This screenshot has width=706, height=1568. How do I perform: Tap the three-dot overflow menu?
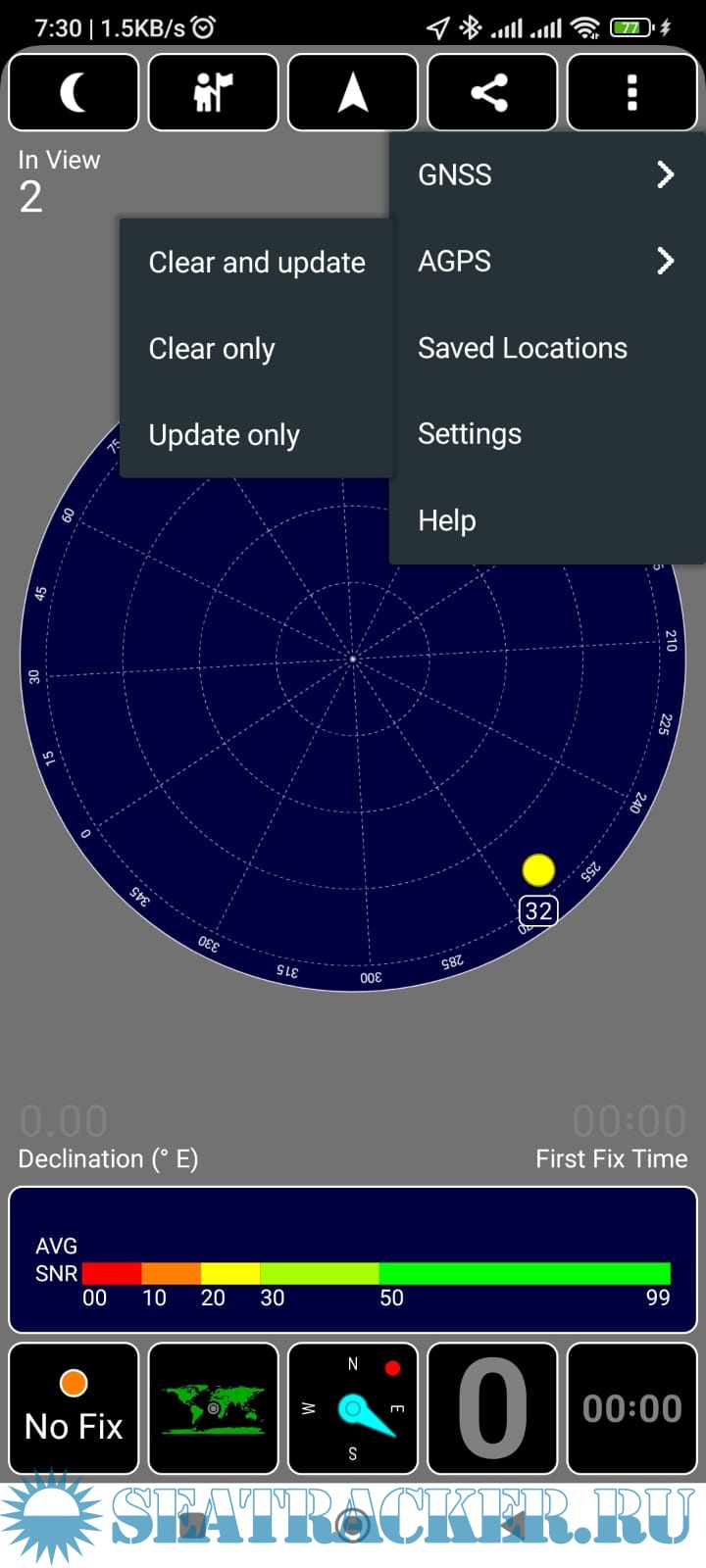[632, 93]
